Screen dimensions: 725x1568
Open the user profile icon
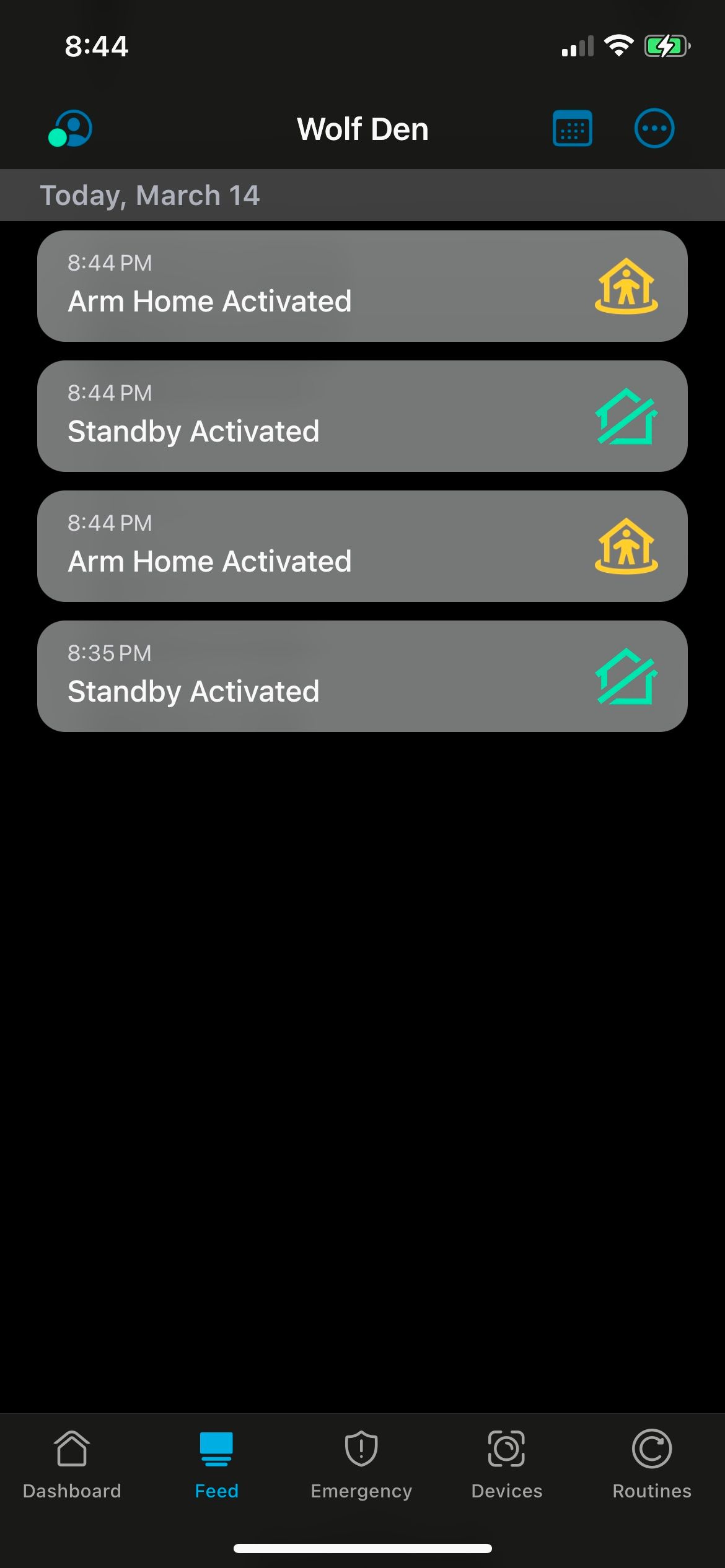tap(71, 129)
